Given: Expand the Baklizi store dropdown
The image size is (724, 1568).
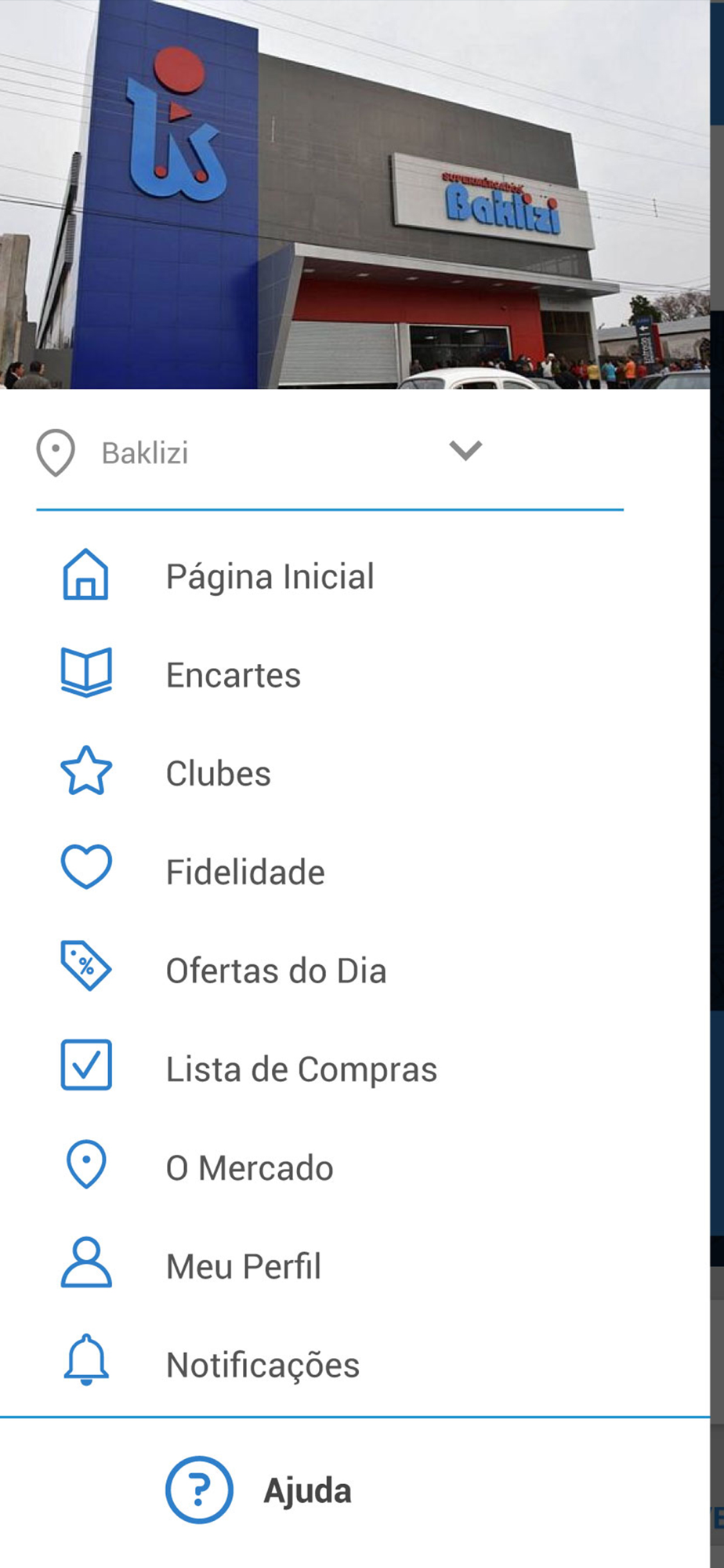Looking at the screenshot, I should (329, 453).
